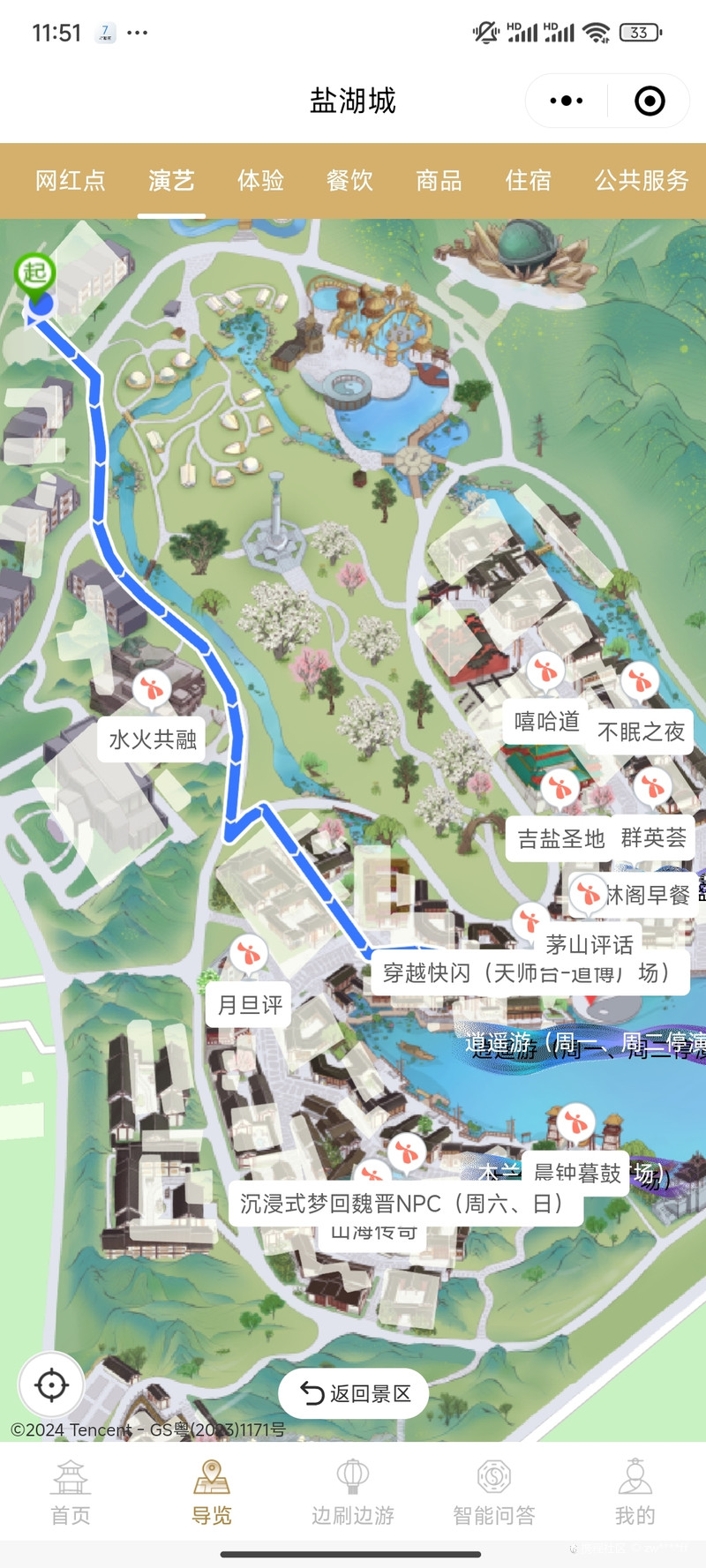Open the 智能问答 tab

[x=494, y=1492]
